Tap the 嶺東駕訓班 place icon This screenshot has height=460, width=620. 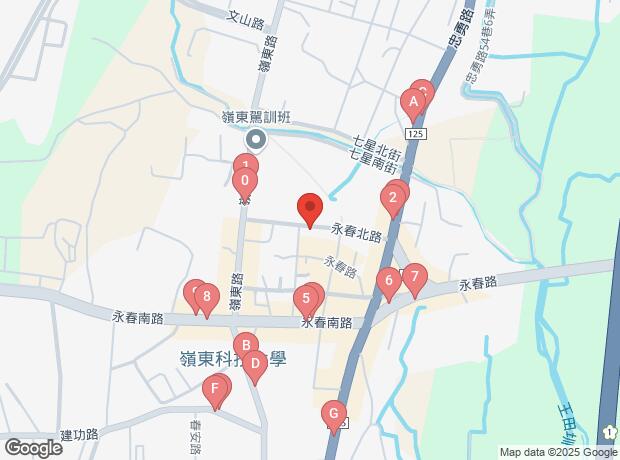(x=256, y=139)
